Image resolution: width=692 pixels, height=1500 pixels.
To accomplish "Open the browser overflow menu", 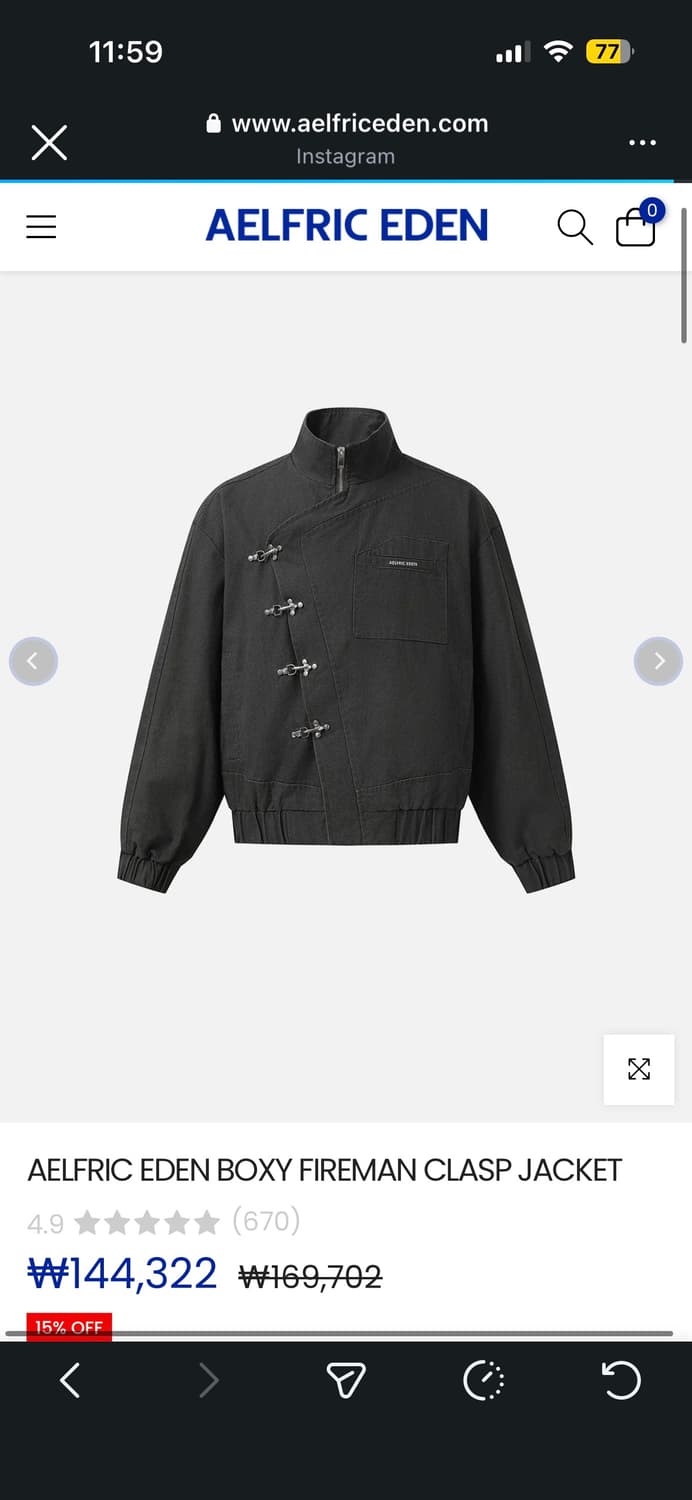I will (x=642, y=143).
